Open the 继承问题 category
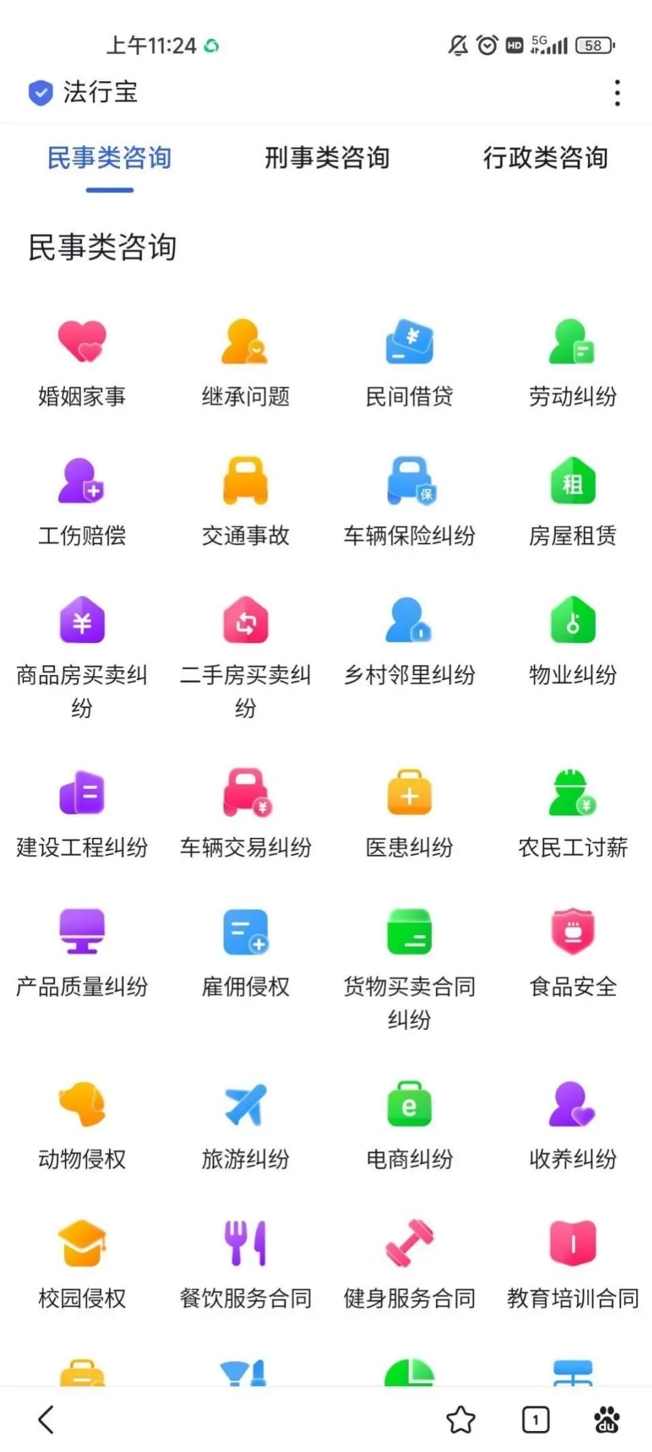The image size is (652, 1452). pyautogui.click(x=246, y=364)
